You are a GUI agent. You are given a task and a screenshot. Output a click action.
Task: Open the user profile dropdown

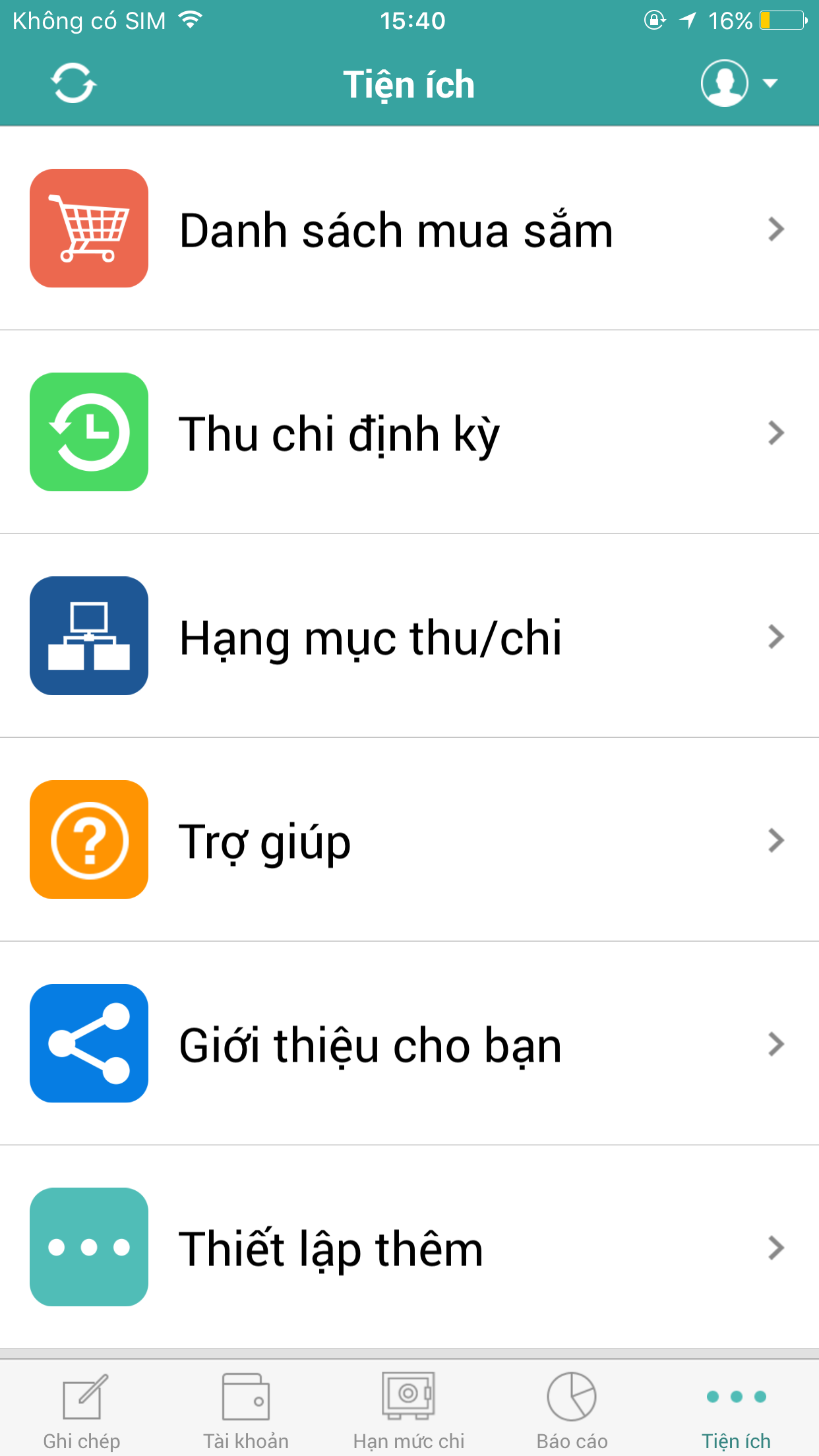tap(739, 83)
